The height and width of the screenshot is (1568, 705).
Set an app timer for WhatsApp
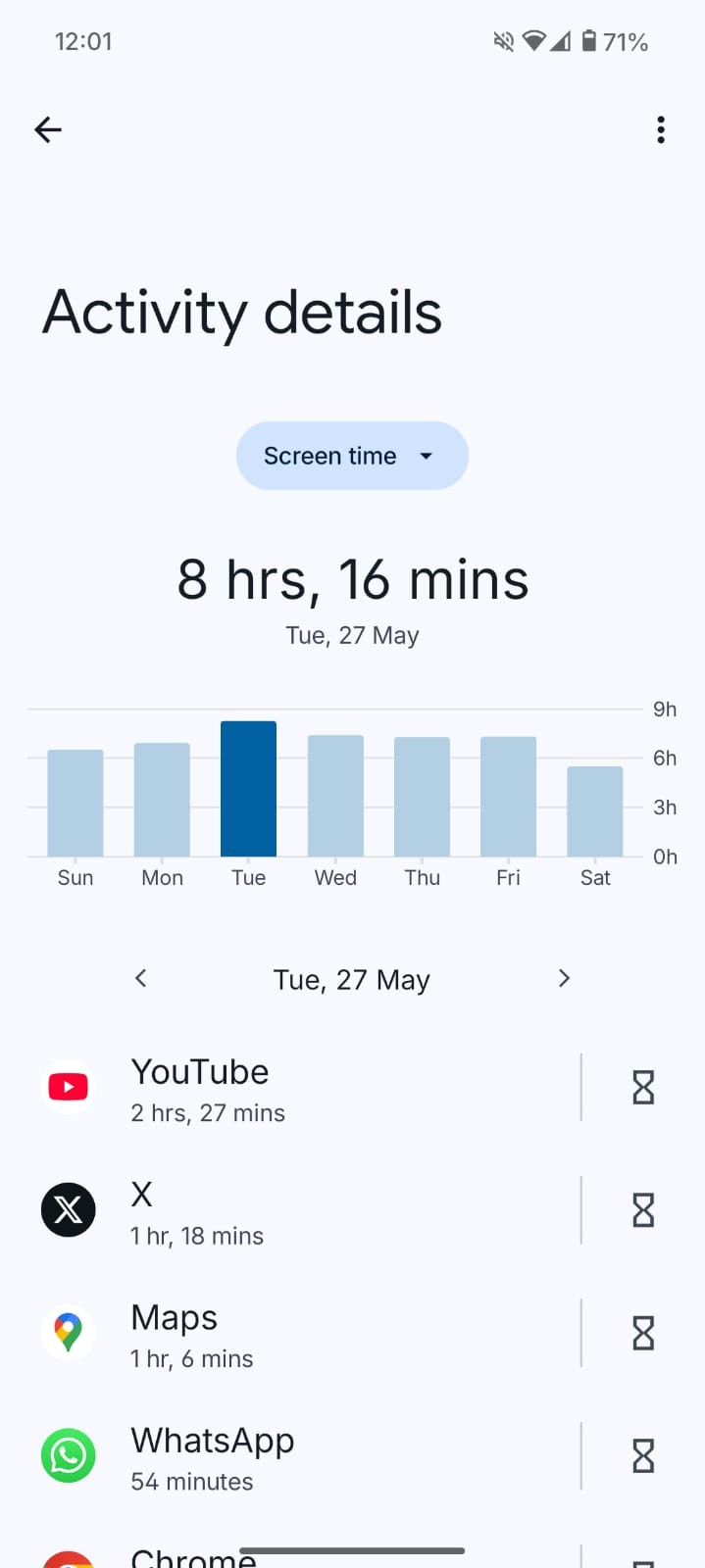click(643, 1456)
